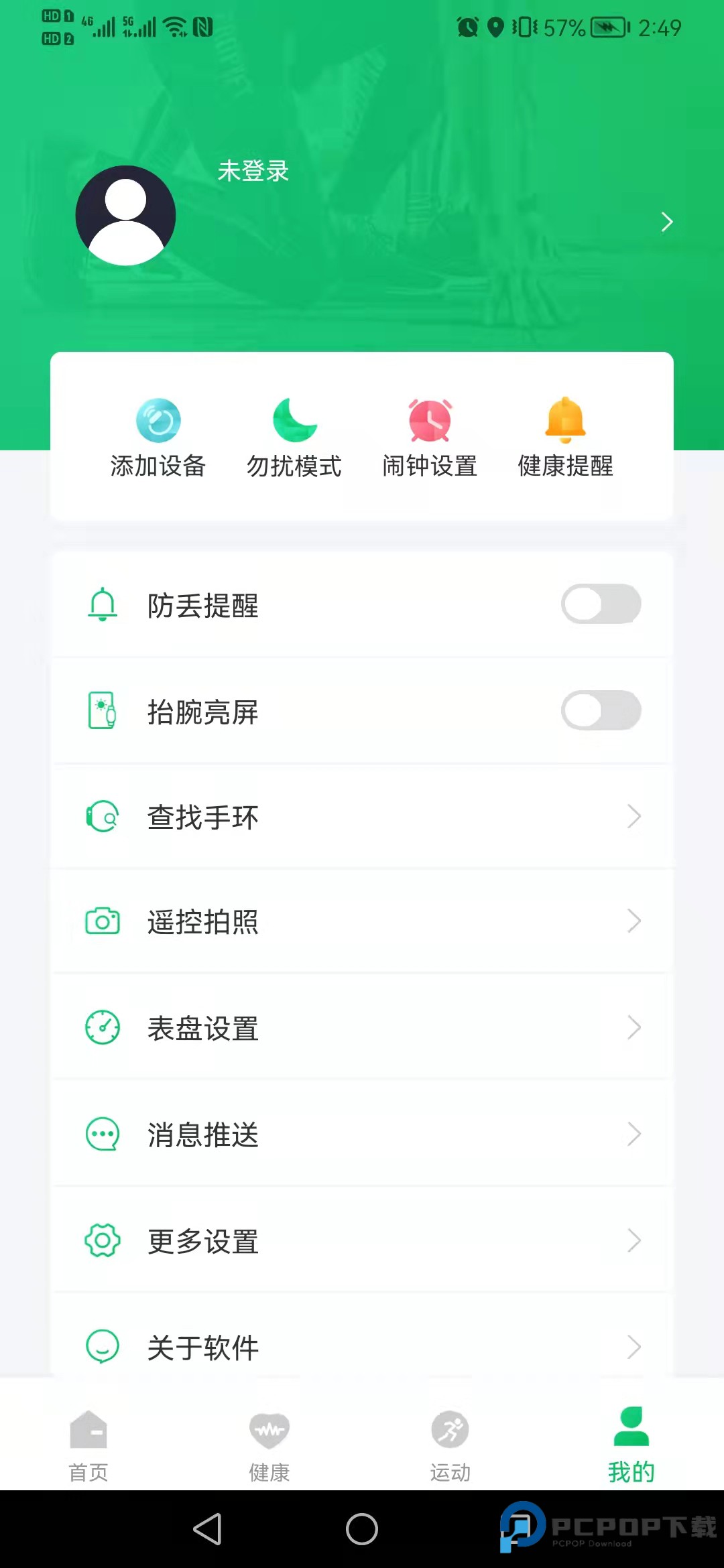Tap the 查找手环 (Find Band) icon
The image size is (724, 1568).
[102, 817]
